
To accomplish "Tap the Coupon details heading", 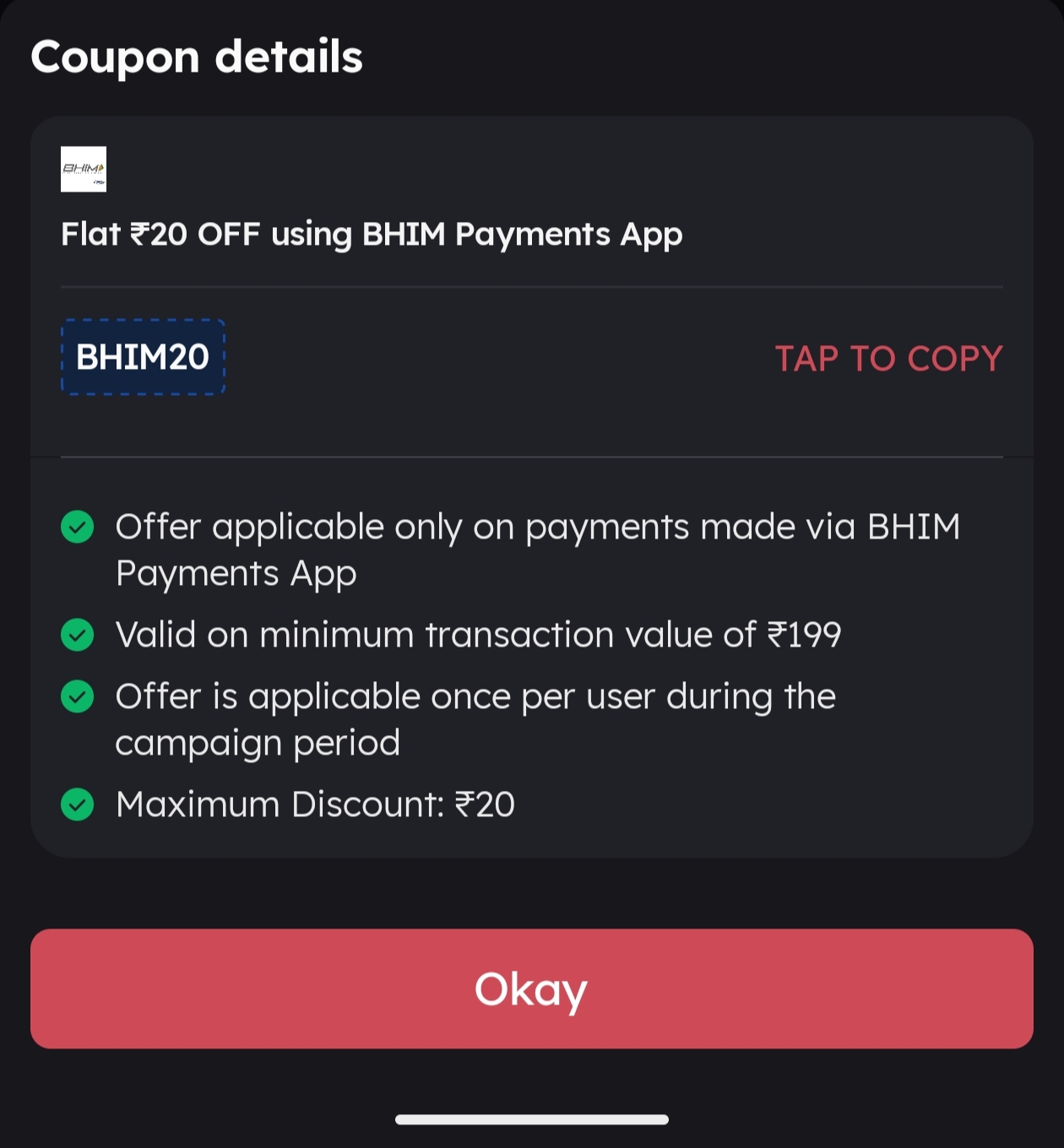I will (x=197, y=57).
